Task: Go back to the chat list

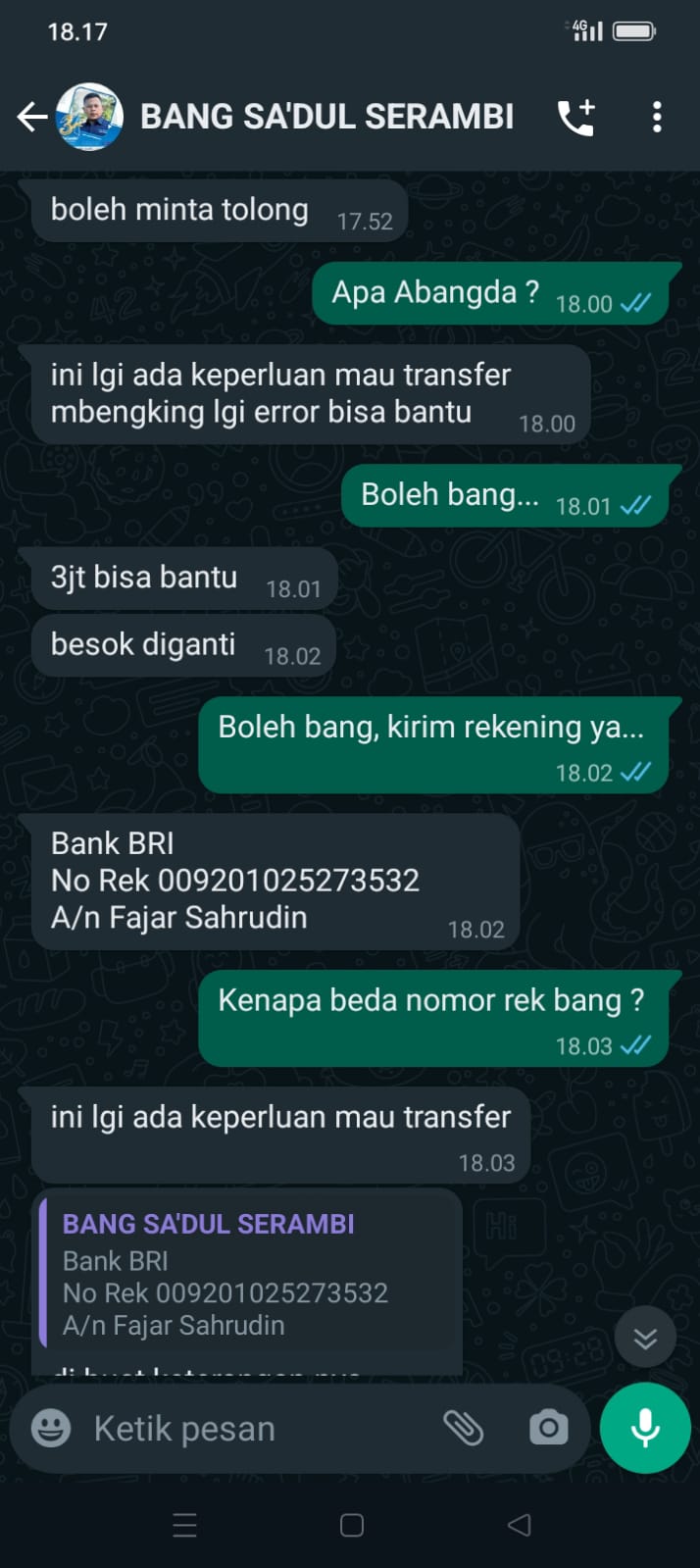Action: click(x=32, y=118)
